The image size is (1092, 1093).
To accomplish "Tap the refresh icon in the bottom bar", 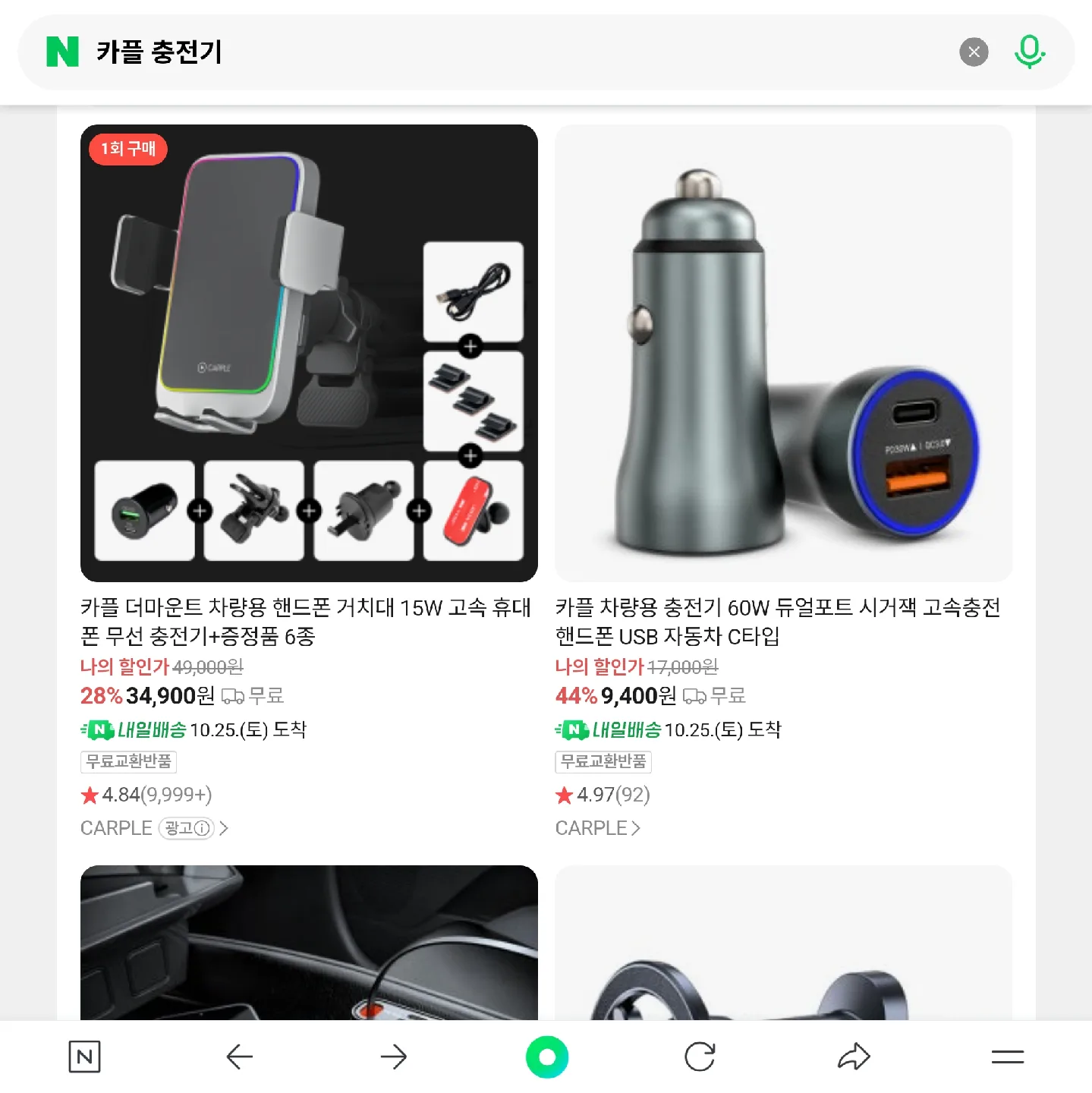I will tap(700, 1057).
